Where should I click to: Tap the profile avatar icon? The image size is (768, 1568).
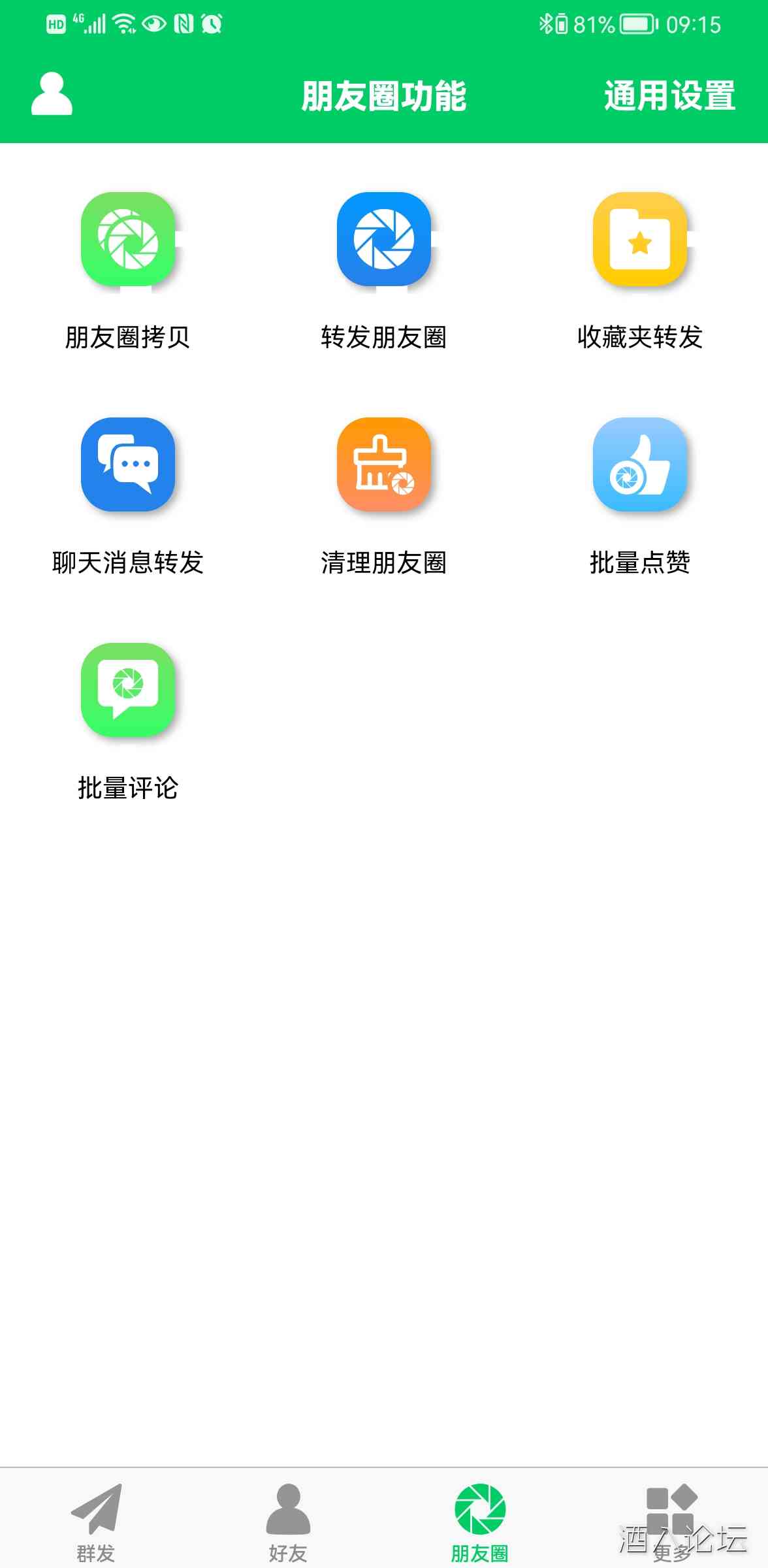(52, 95)
